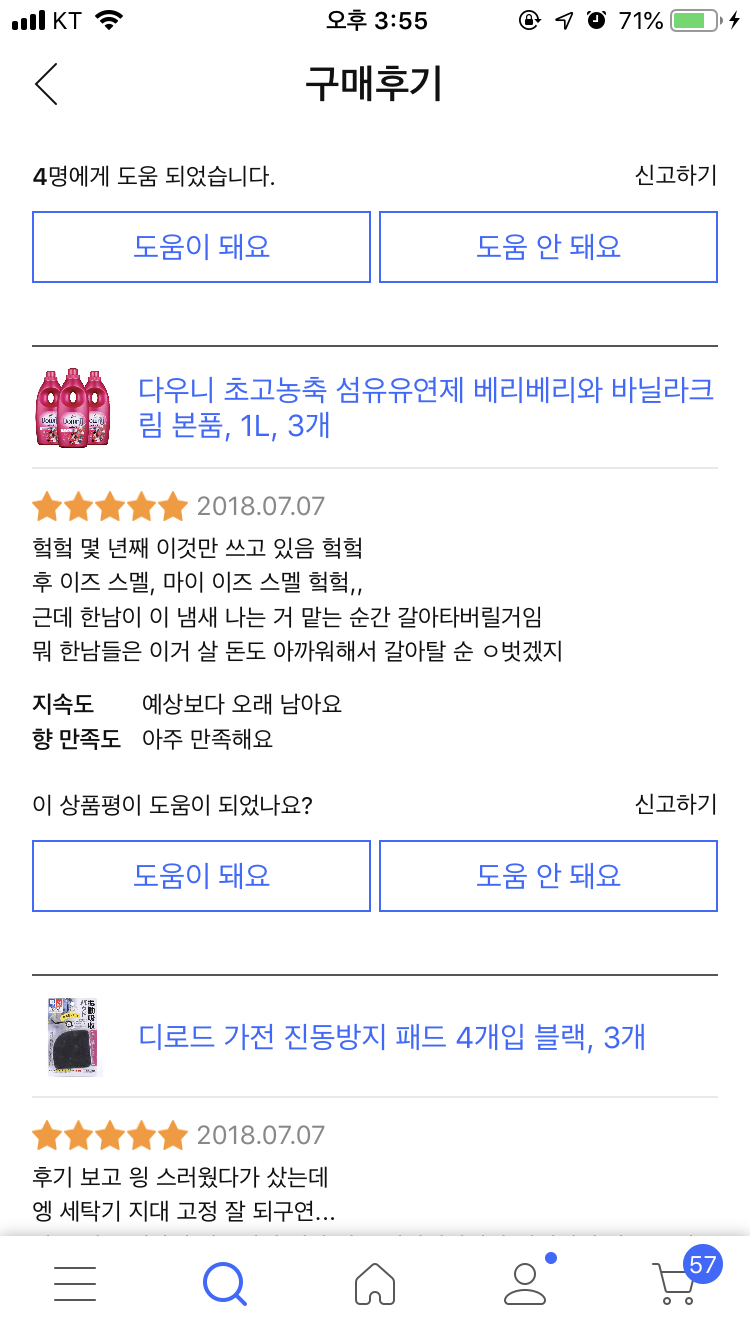The image size is (750, 1334).
Task: Go to home from bottom bar
Action: (375, 1282)
